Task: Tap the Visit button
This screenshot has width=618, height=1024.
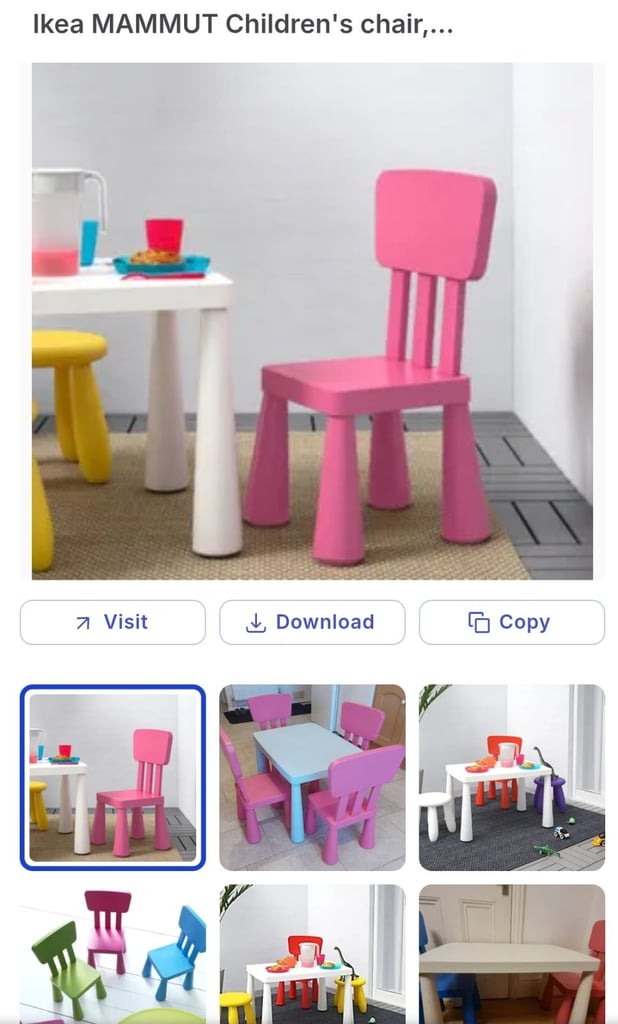Action: [112, 622]
